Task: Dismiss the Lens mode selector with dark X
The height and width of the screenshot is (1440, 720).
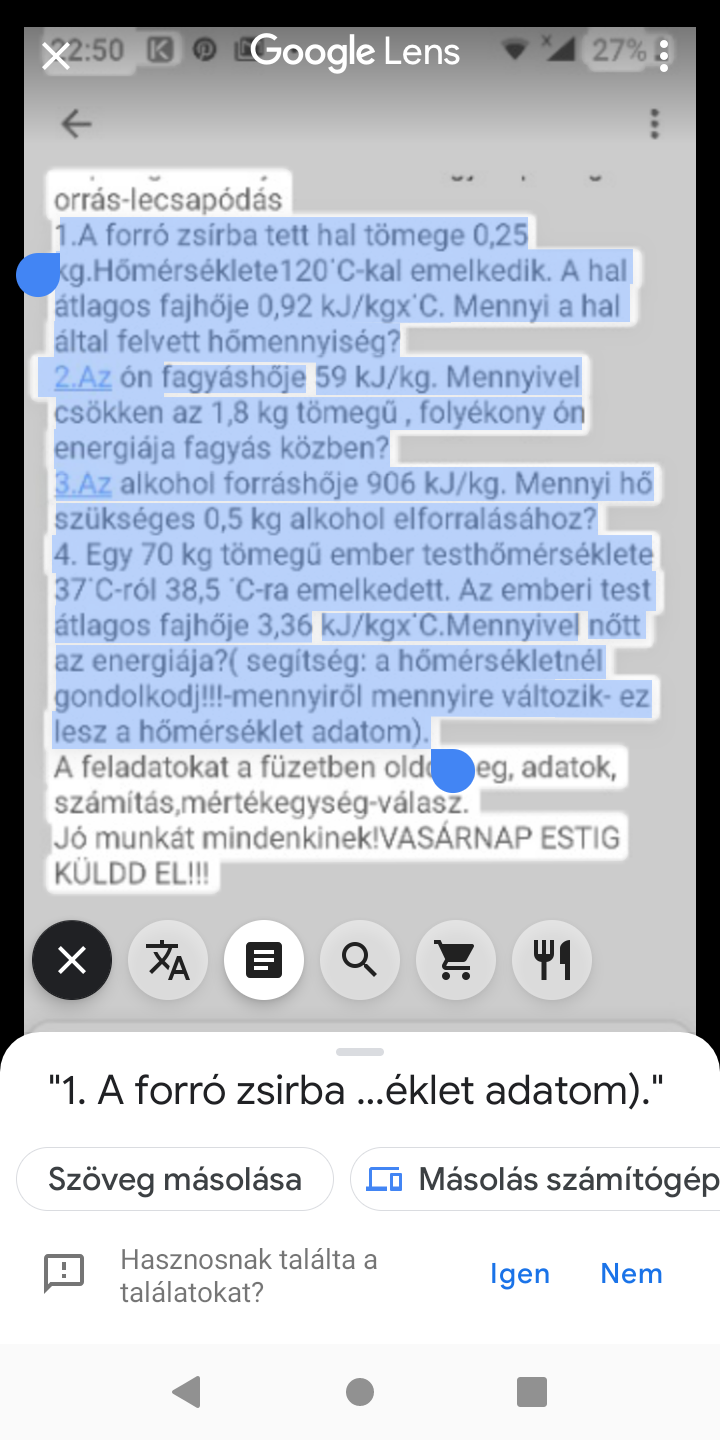Action: tap(72, 961)
